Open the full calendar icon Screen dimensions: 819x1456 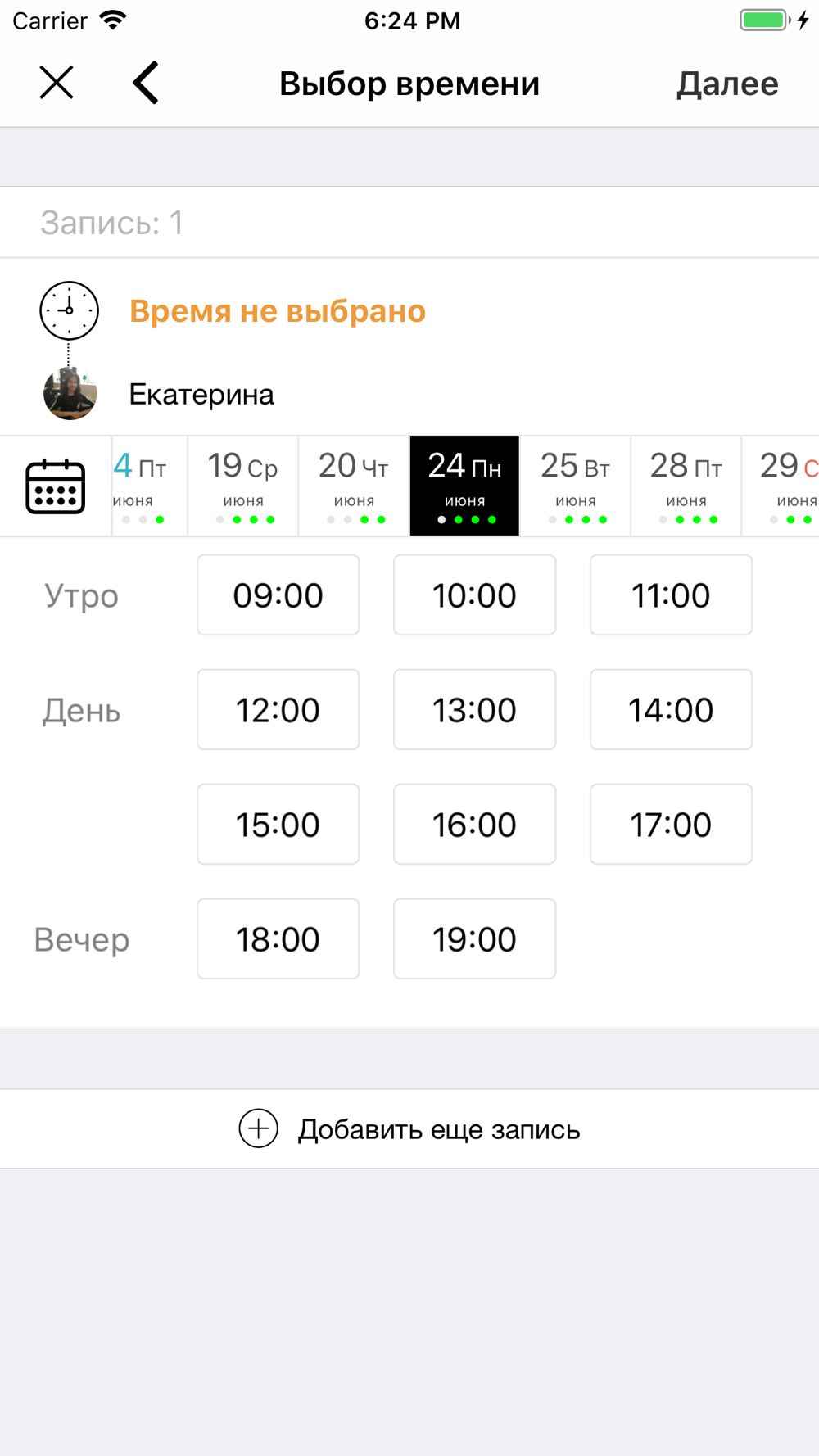(56, 486)
